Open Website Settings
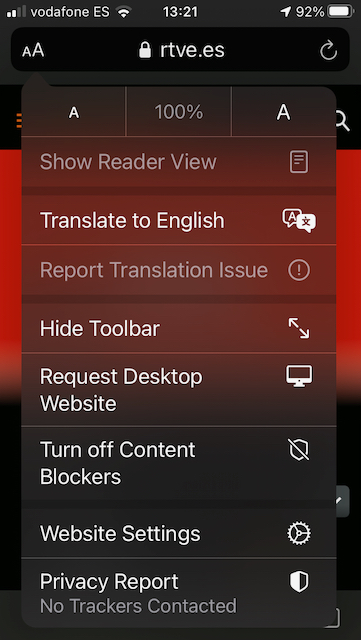 click(x=179, y=533)
